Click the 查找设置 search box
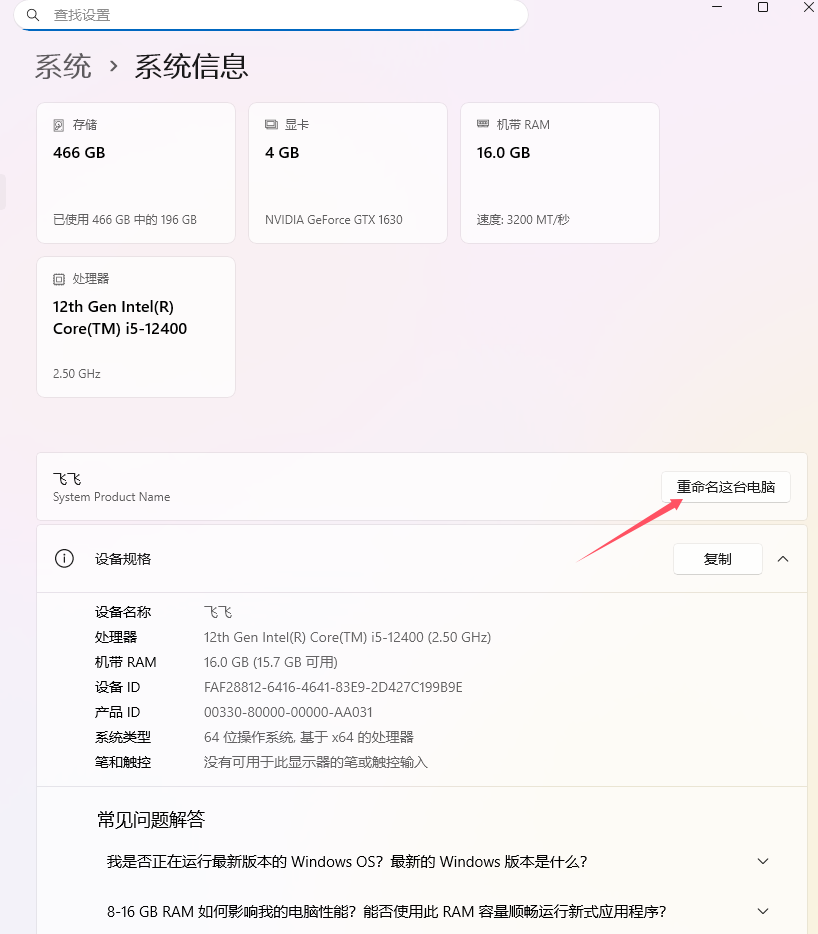 click(270, 15)
